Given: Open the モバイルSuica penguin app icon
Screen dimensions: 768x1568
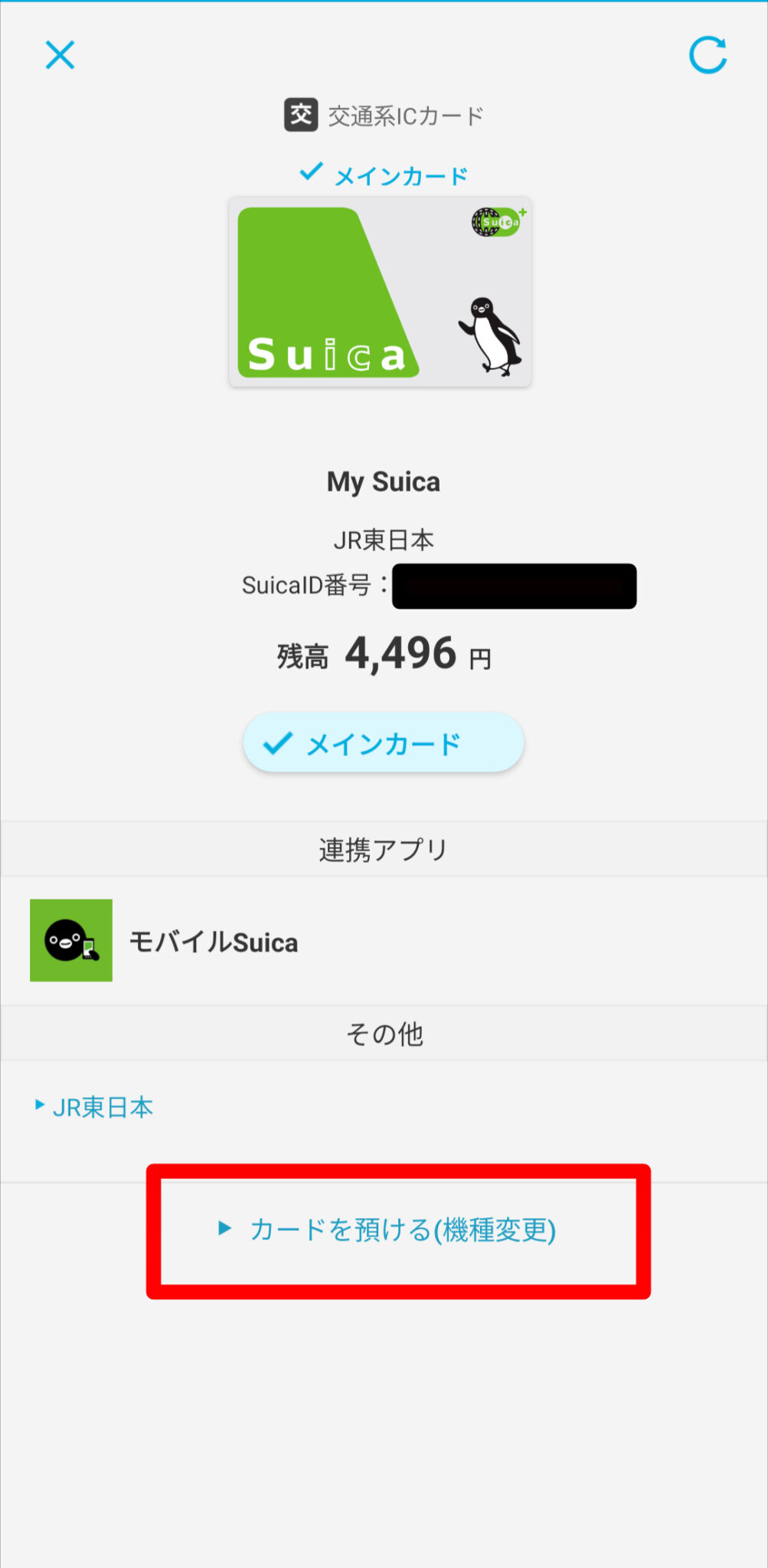Looking at the screenshot, I should point(71,941).
